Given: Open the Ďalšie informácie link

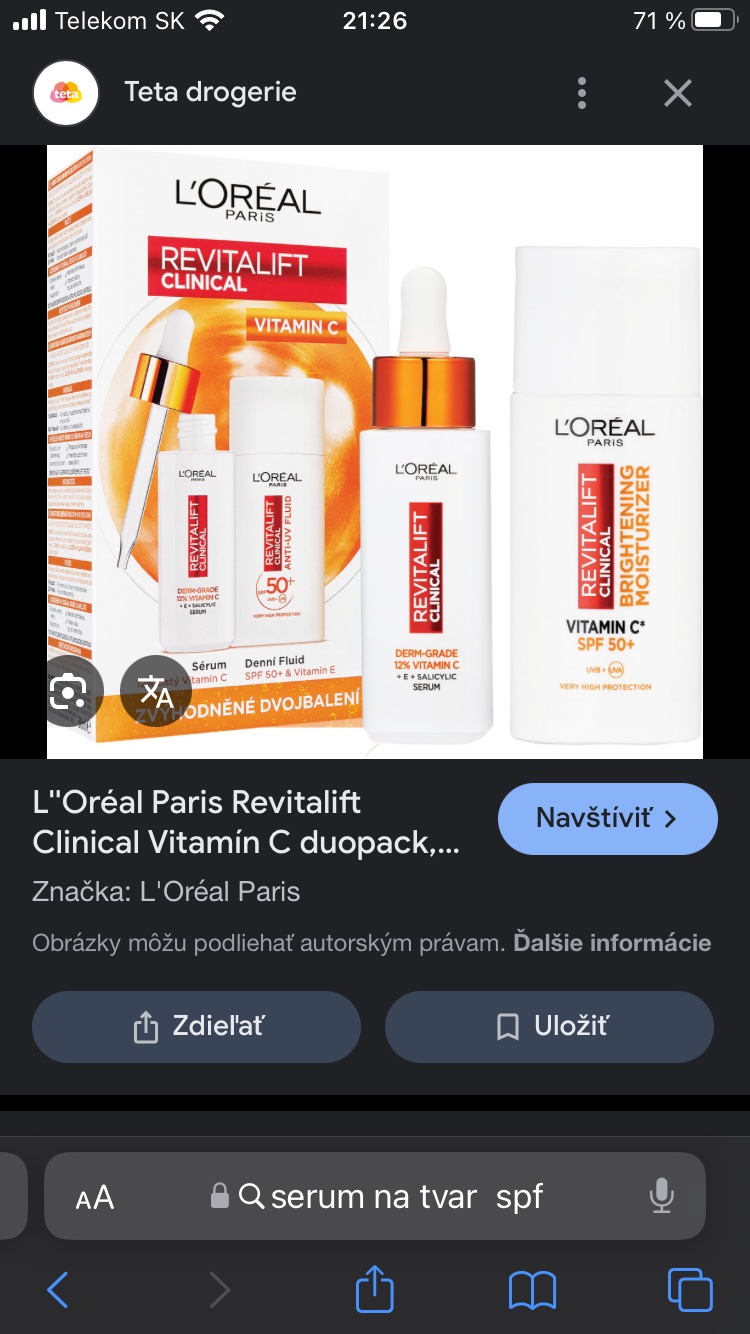Looking at the screenshot, I should (x=612, y=943).
